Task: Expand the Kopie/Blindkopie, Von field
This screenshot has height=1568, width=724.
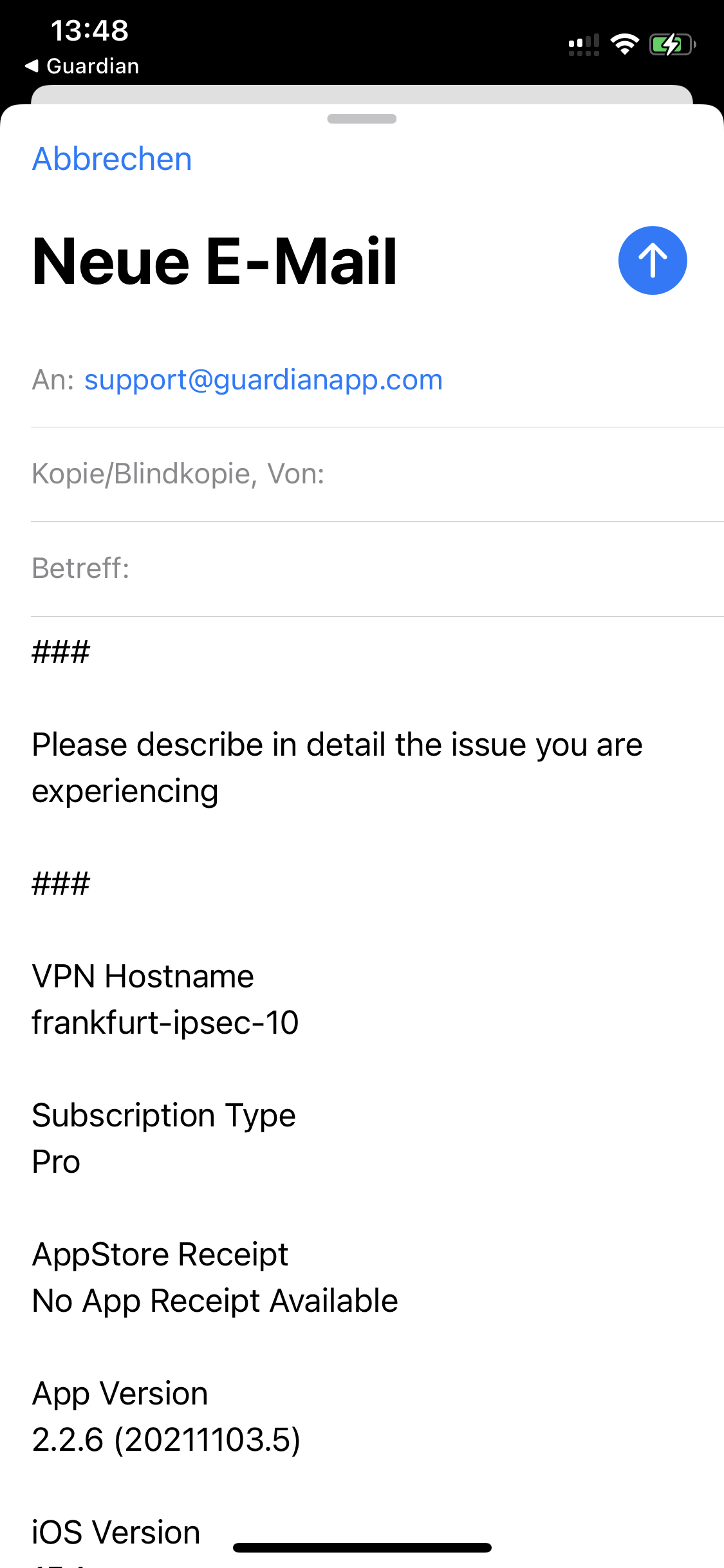Action: 377,474
